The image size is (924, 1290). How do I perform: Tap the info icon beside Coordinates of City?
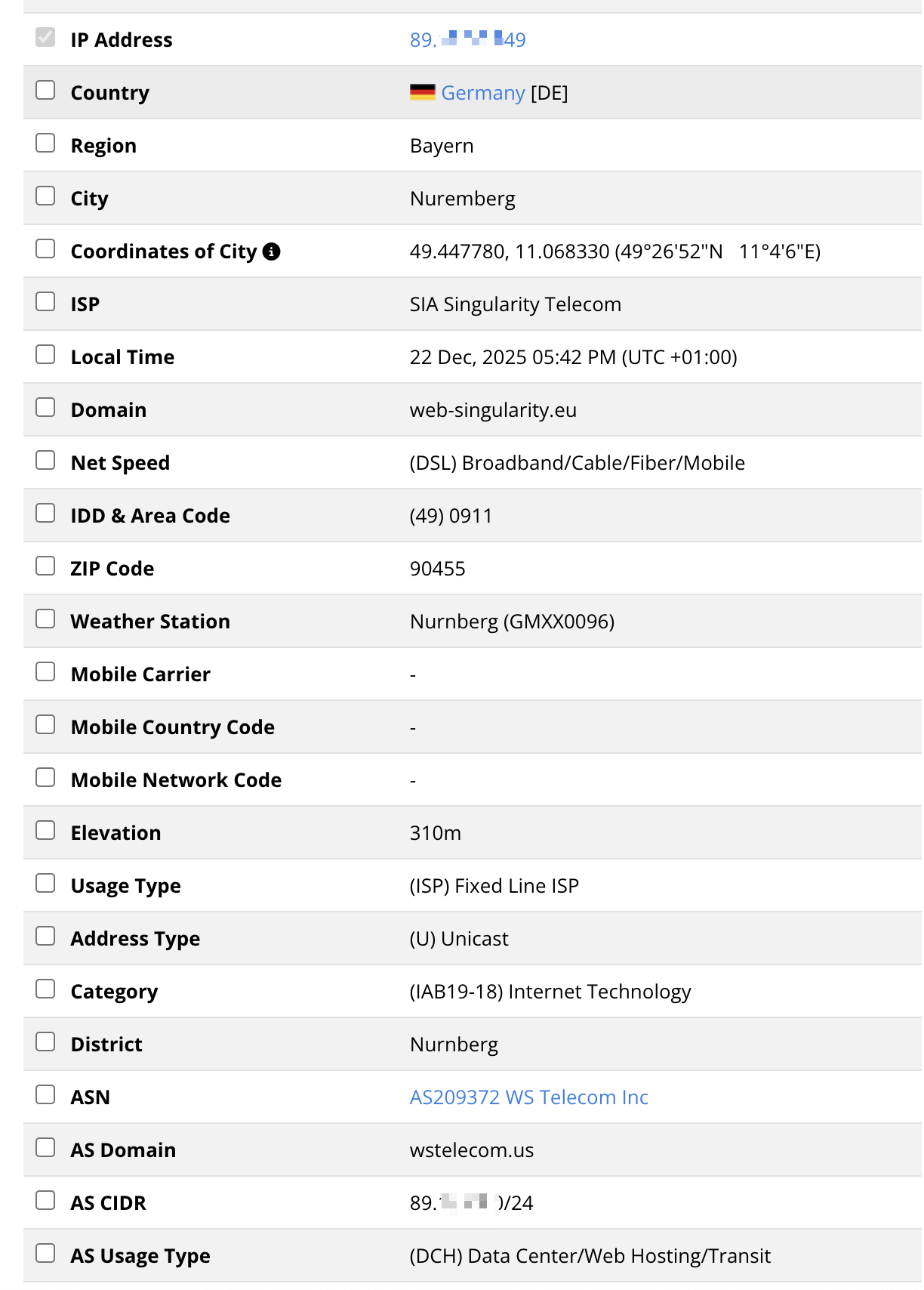click(x=272, y=252)
